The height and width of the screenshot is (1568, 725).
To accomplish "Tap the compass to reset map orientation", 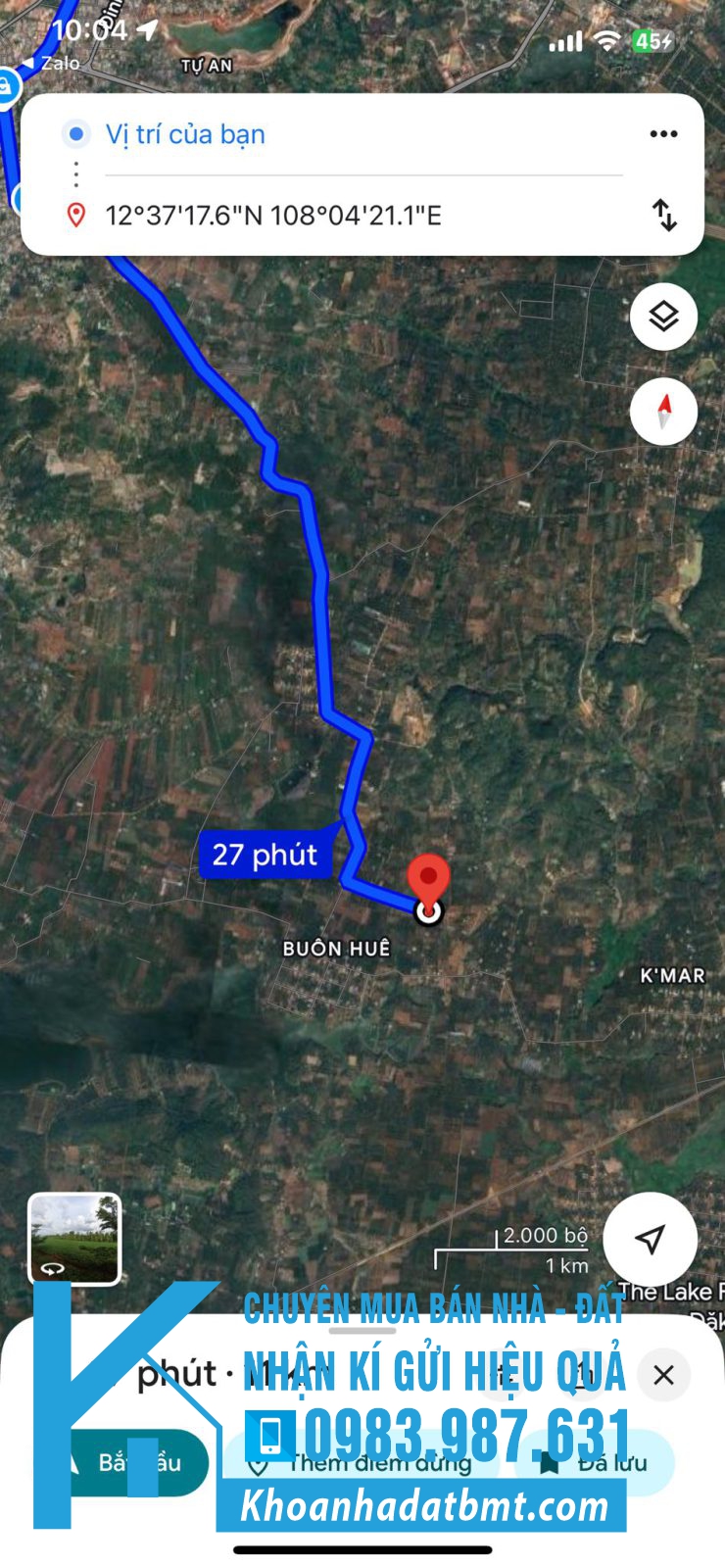I will pos(663,412).
